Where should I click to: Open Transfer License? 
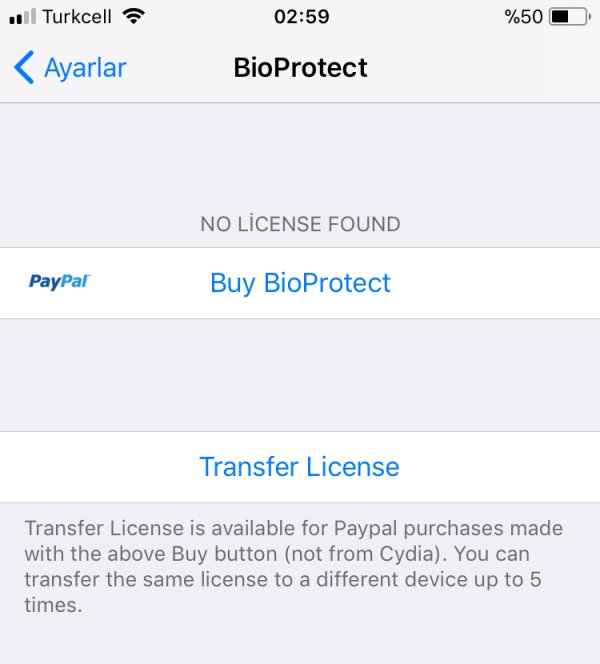coord(300,467)
